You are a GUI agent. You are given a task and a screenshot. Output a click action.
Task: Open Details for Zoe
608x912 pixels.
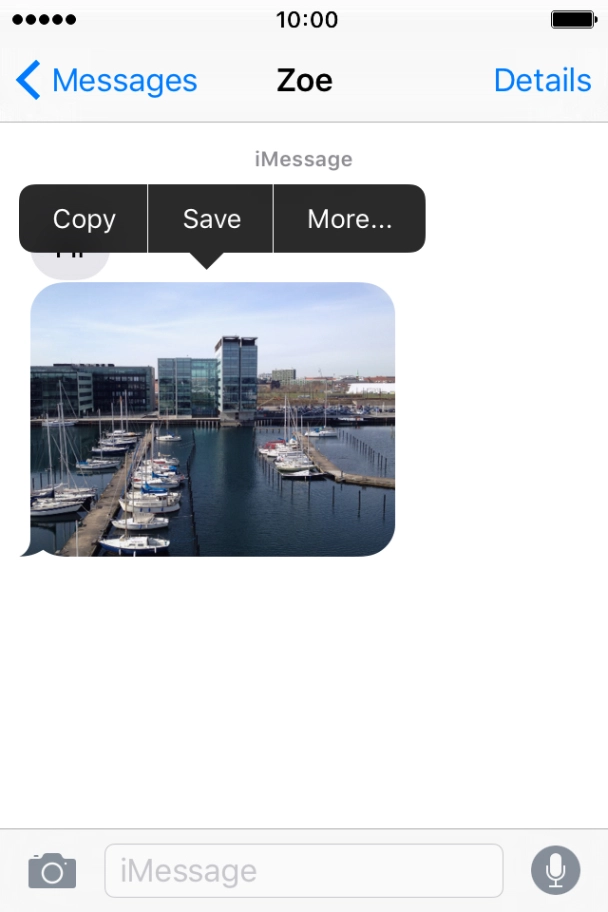click(542, 80)
